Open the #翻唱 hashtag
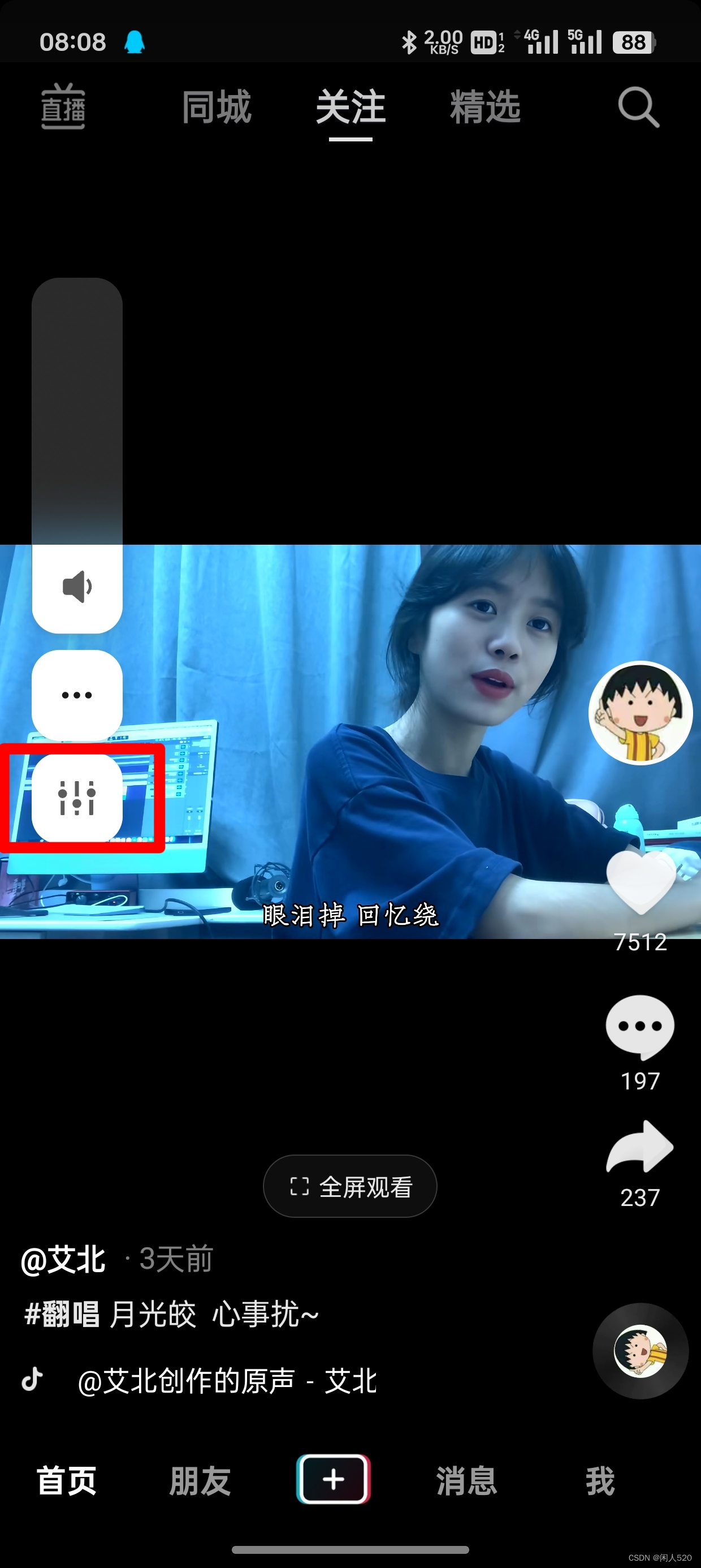The height and width of the screenshot is (1568, 701). click(62, 1313)
